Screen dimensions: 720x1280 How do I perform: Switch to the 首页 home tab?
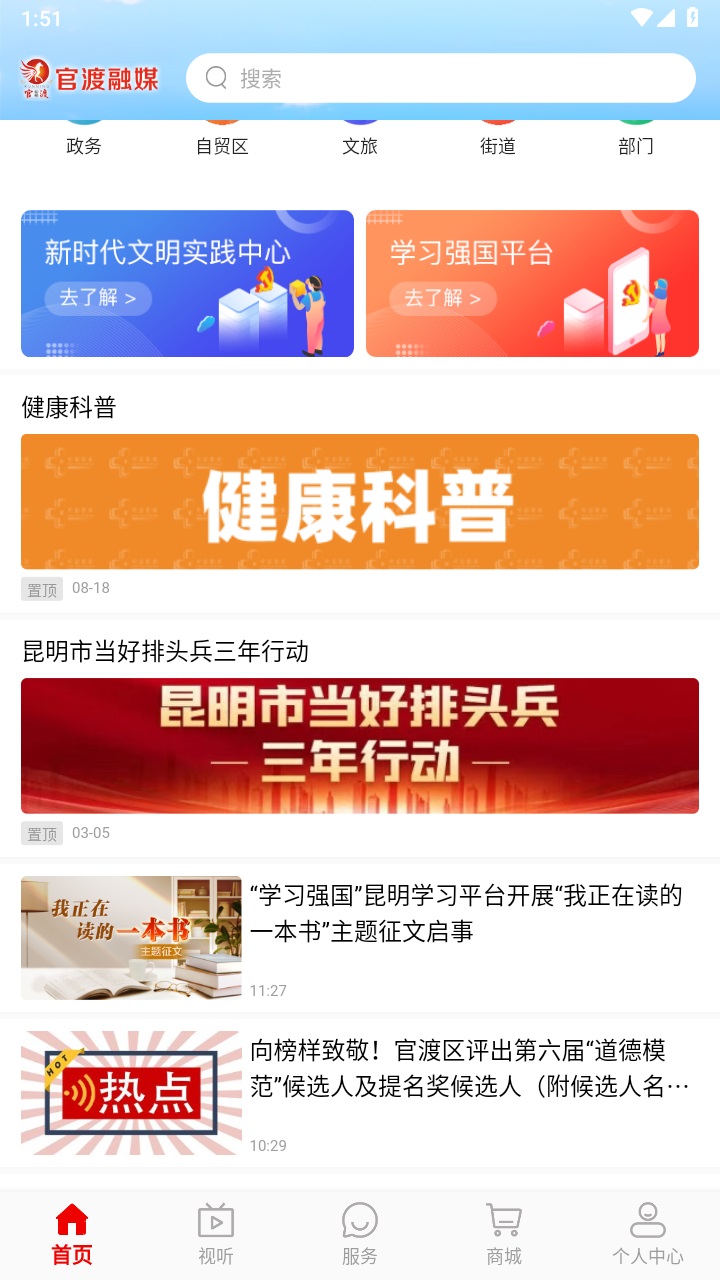click(71, 1230)
